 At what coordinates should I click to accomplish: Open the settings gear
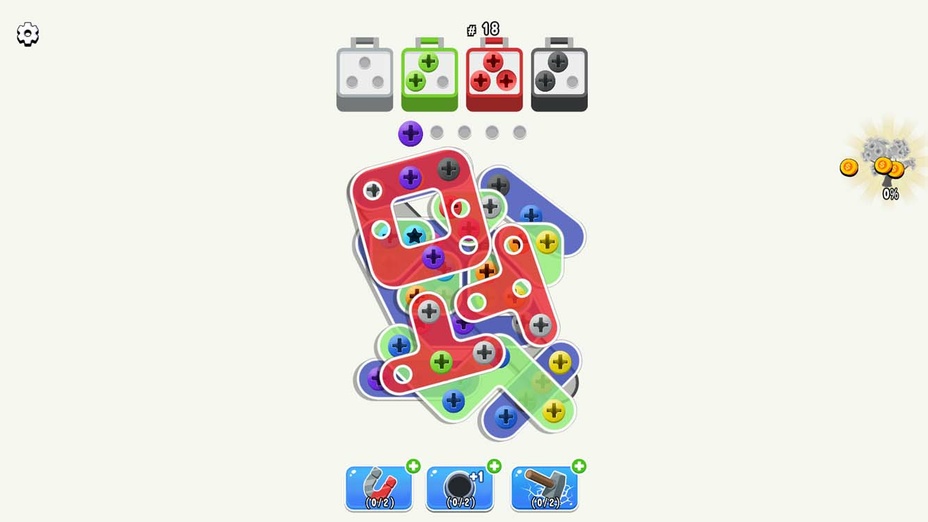(x=28, y=35)
